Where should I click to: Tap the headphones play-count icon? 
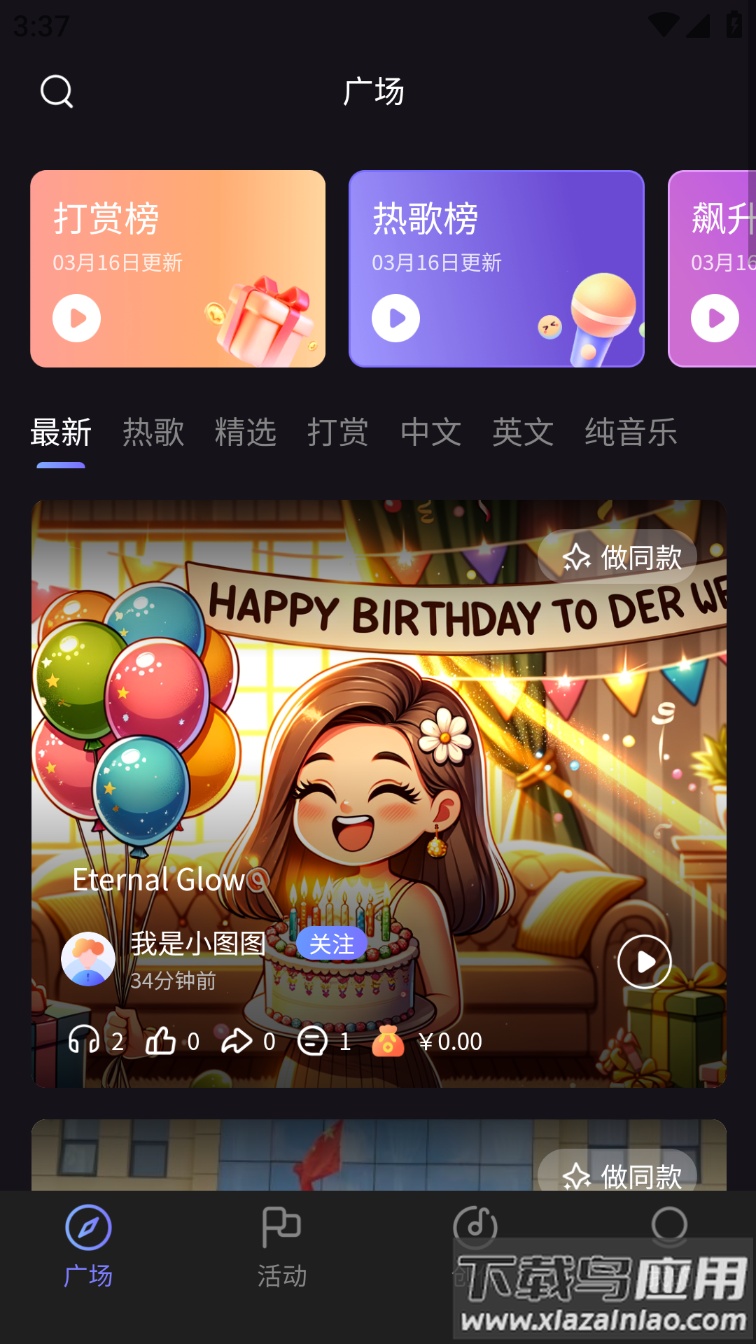click(x=88, y=1040)
